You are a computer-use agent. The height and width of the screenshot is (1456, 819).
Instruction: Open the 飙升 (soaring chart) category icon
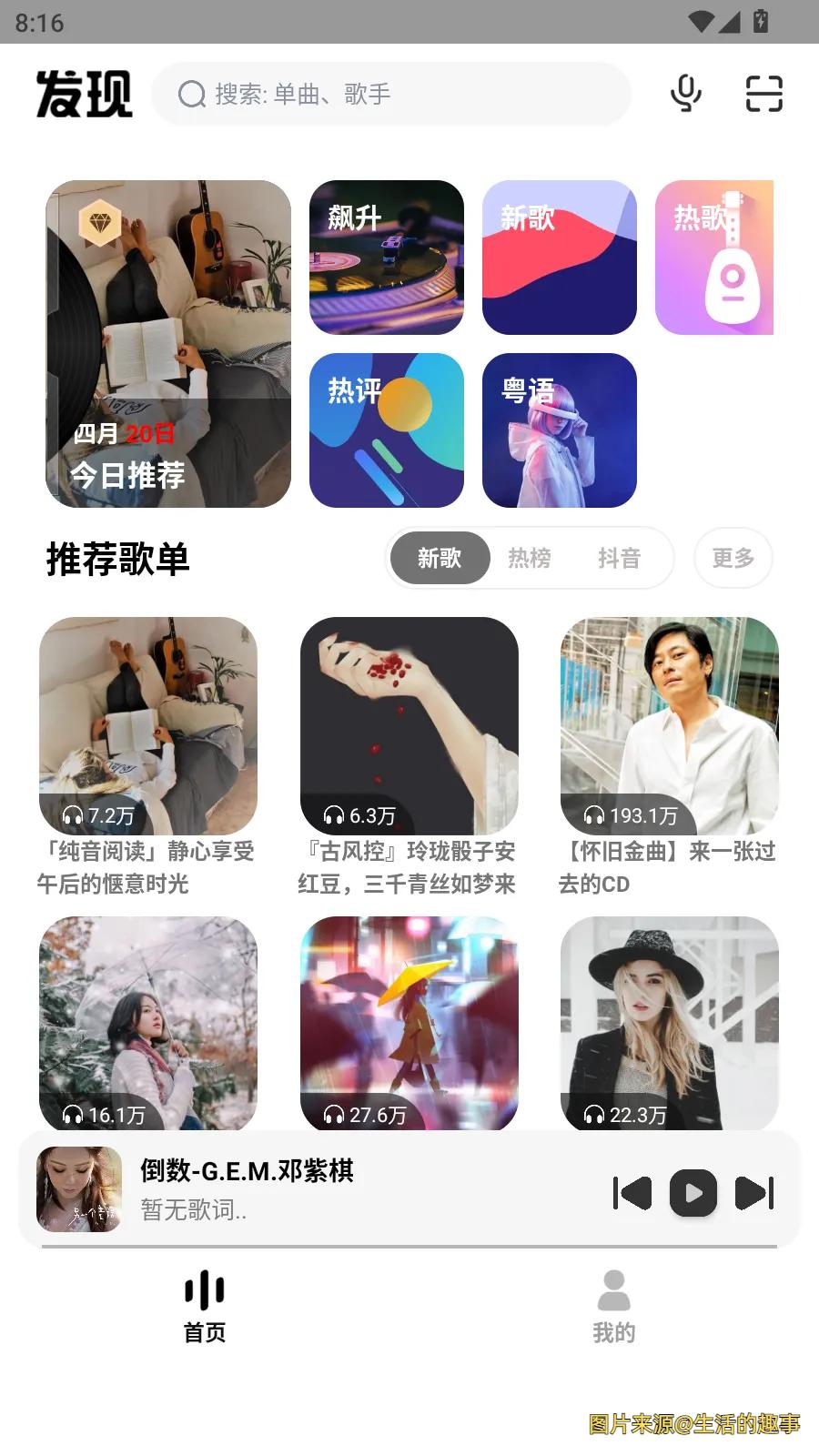click(386, 258)
